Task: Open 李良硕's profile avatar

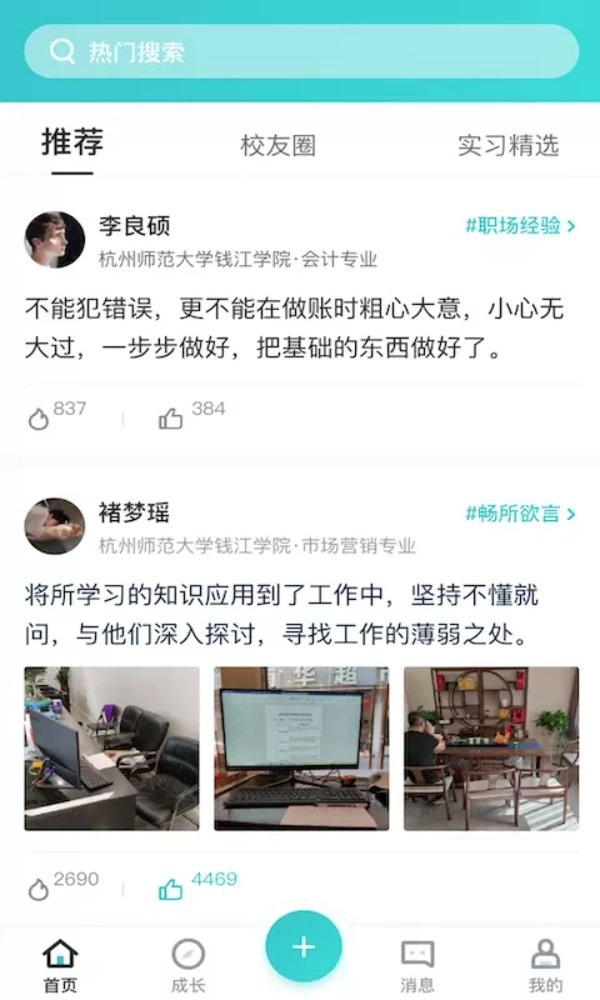Action: click(x=54, y=240)
